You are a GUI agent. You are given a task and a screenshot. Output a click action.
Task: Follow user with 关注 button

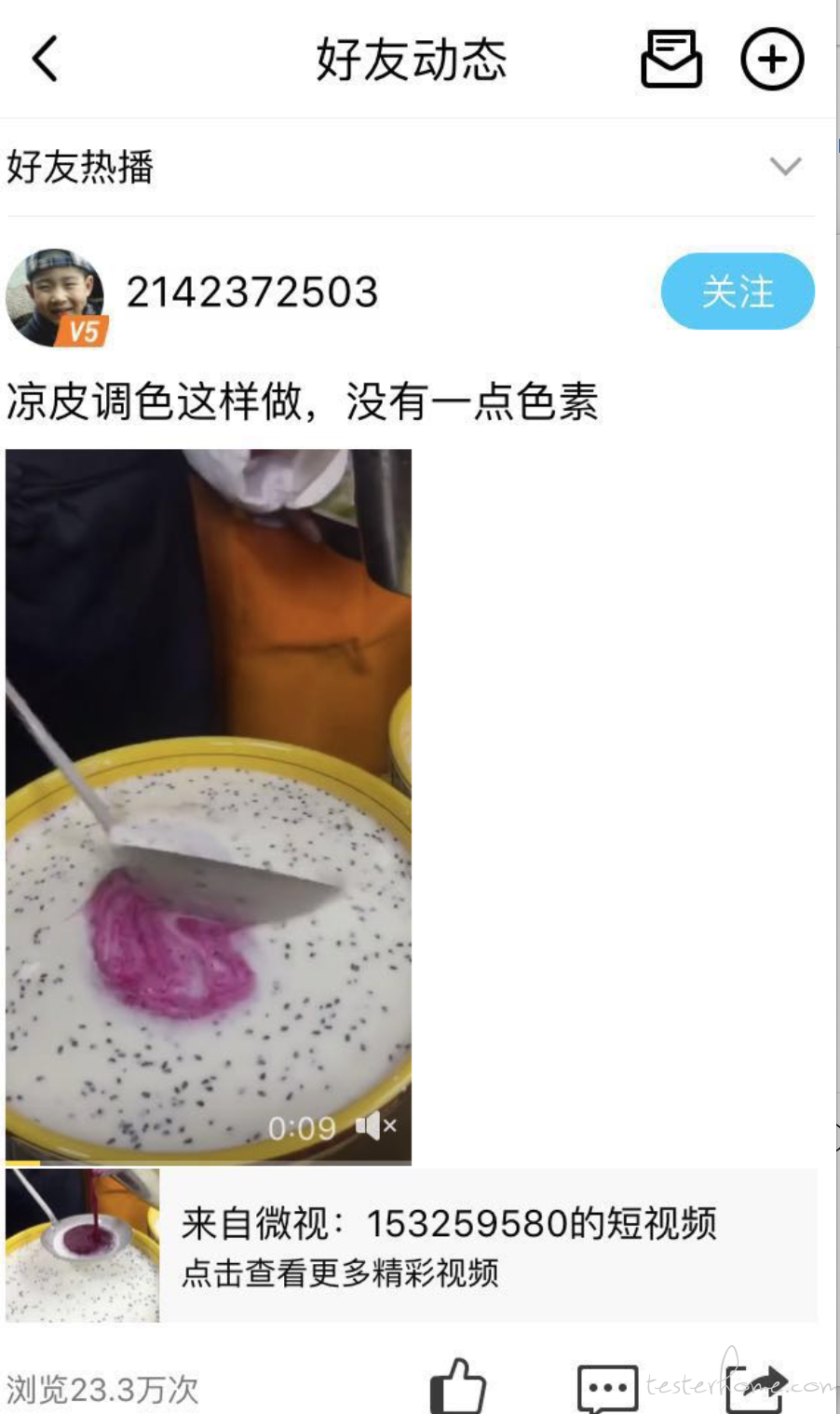tap(737, 292)
